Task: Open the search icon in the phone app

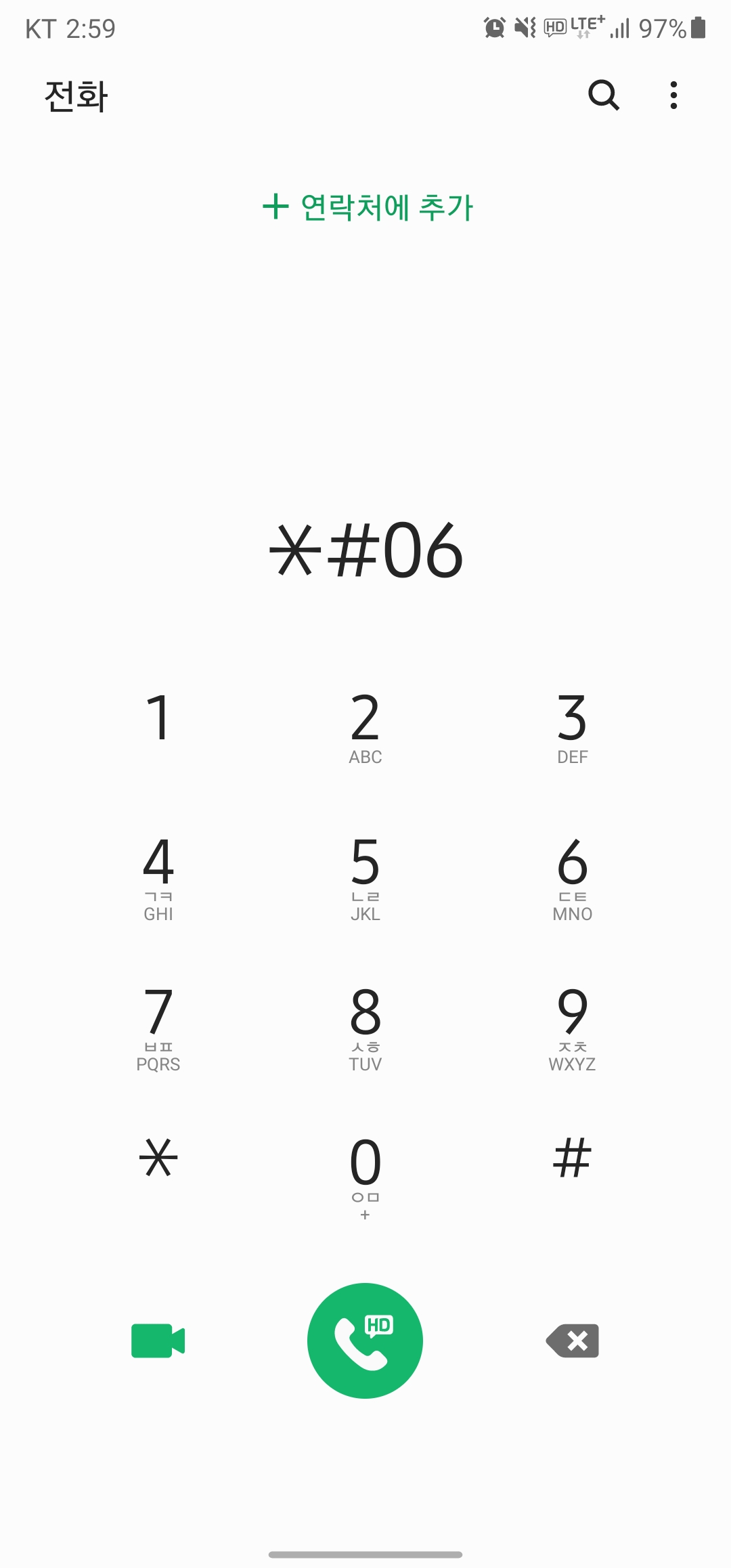Action: pyautogui.click(x=604, y=95)
